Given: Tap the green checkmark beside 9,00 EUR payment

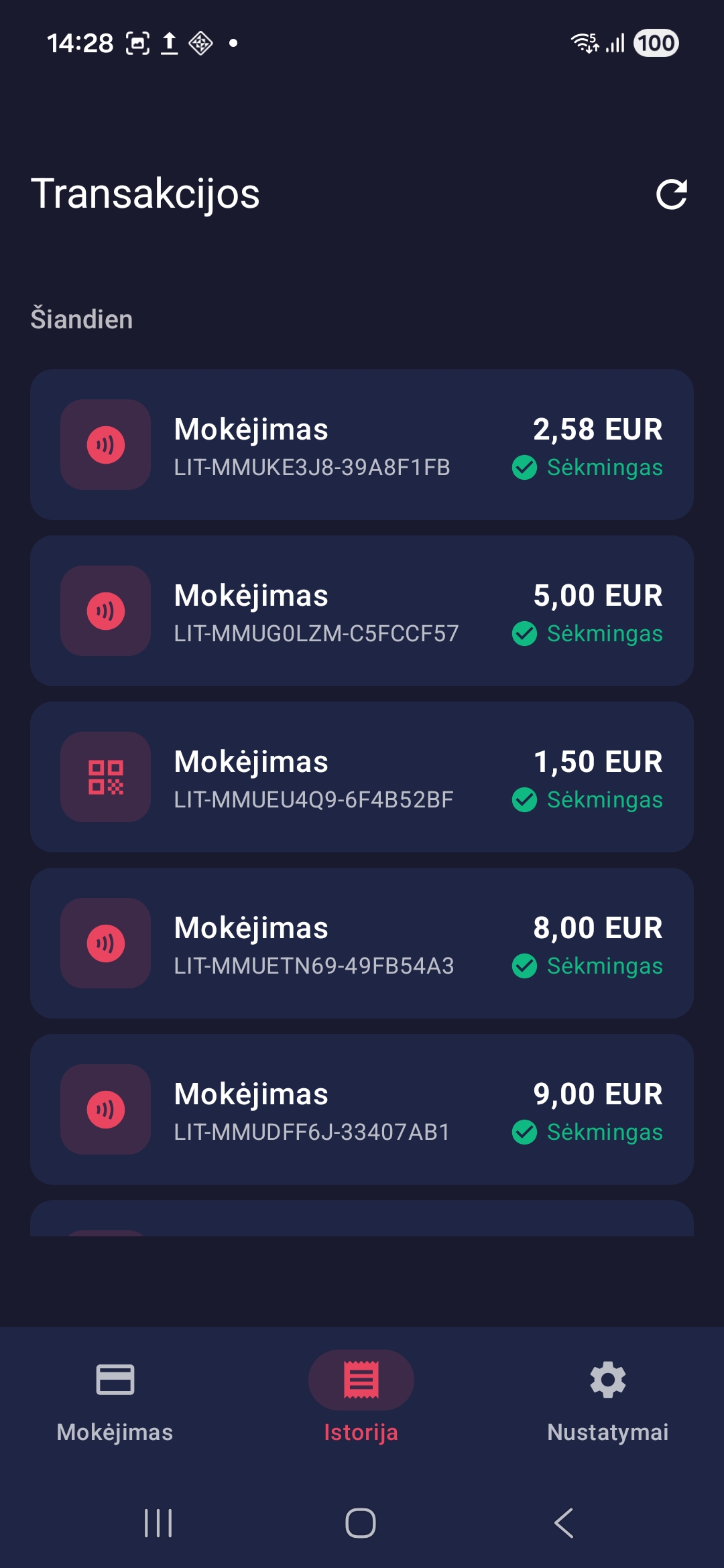Looking at the screenshot, I should pos(525,1132).
